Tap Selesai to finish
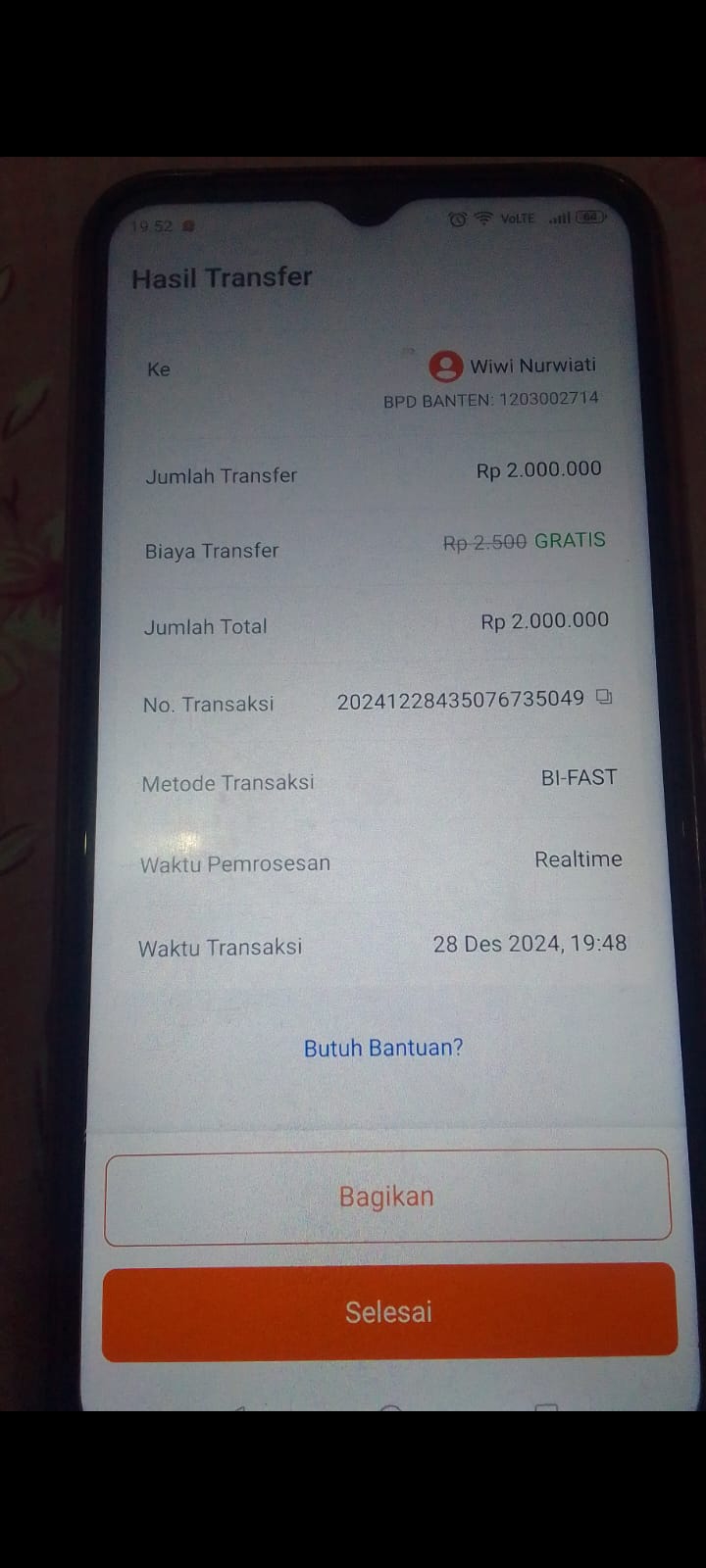The height and width of the screenshot is (1568, 706). click(389, 1312)
